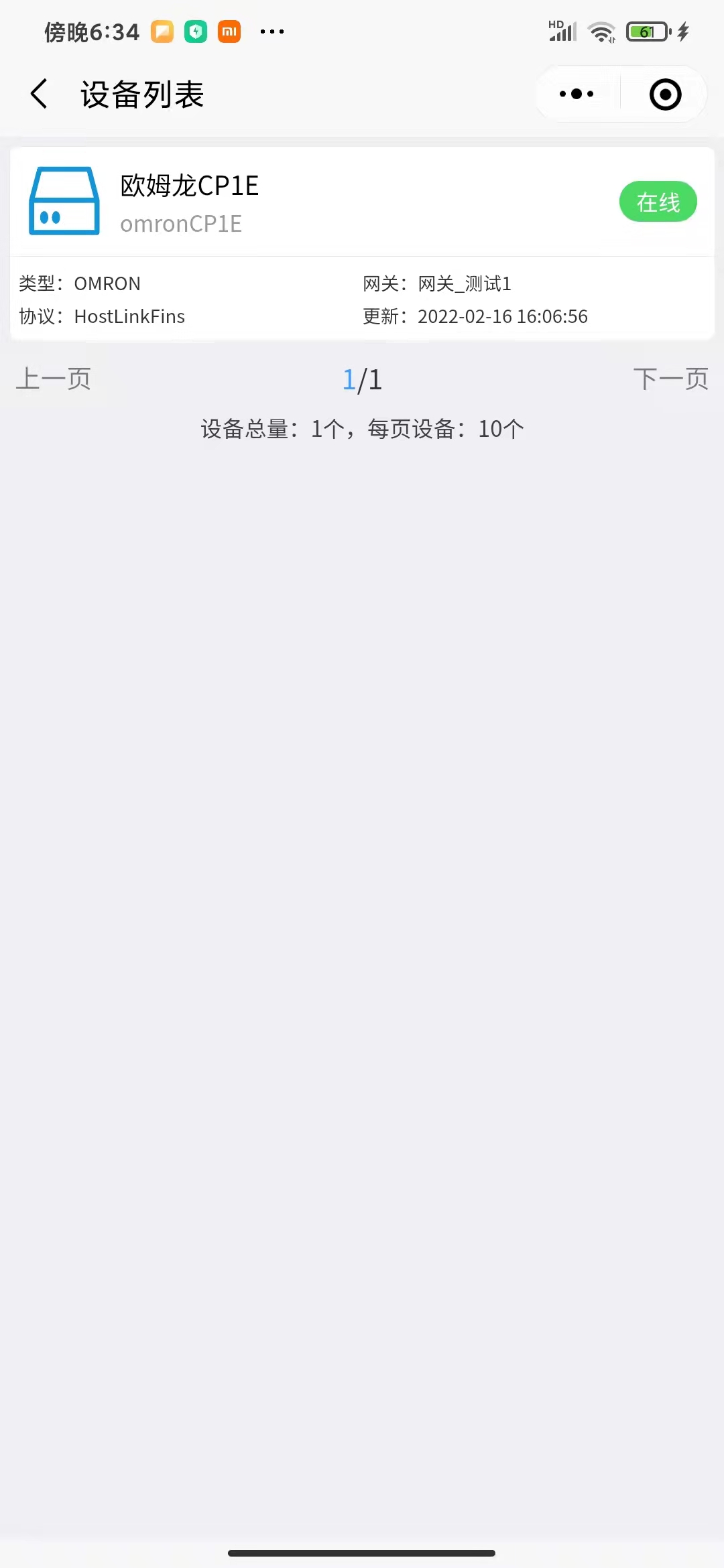
Task: Go to the next page with 下一页
Action: [x=670, y=379]
